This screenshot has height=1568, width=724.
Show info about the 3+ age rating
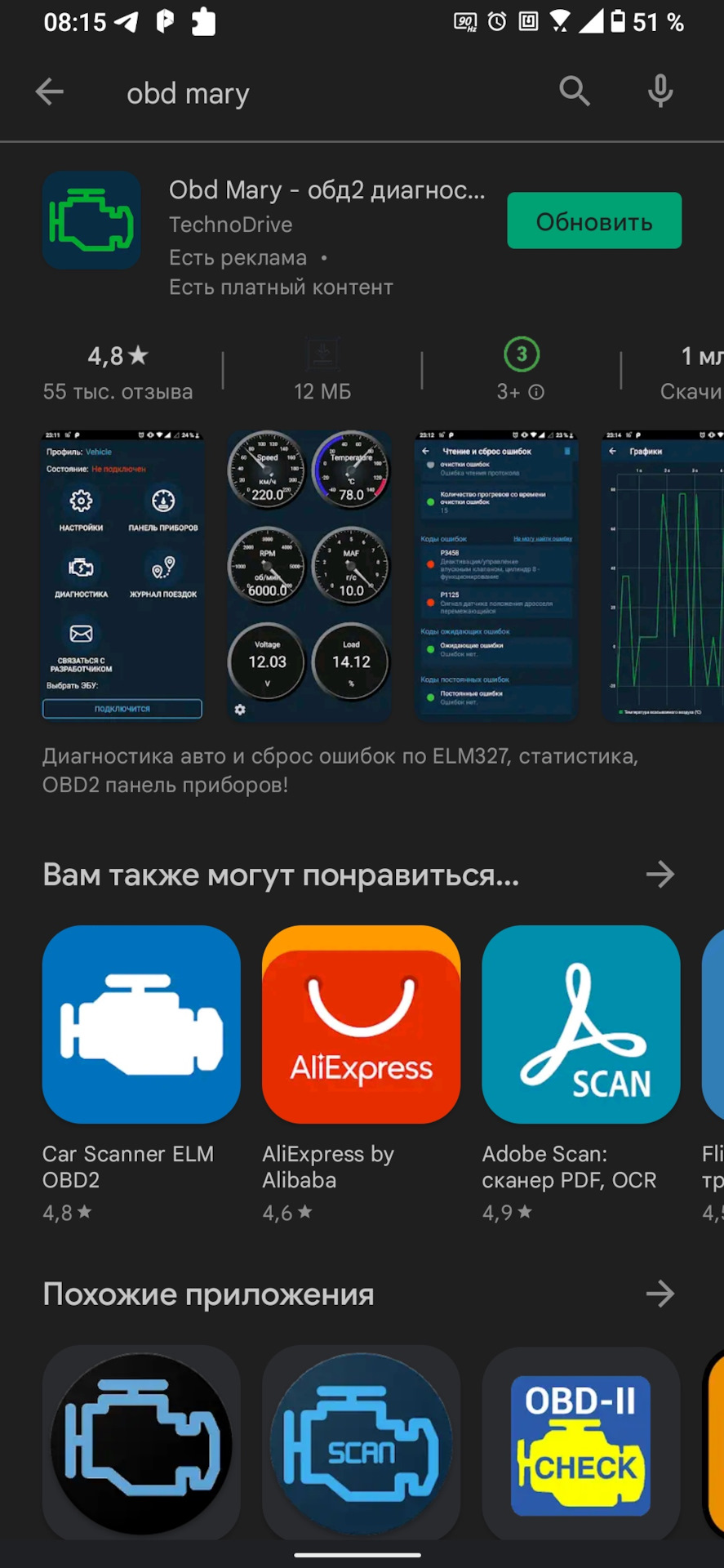(x=536, y=393)
